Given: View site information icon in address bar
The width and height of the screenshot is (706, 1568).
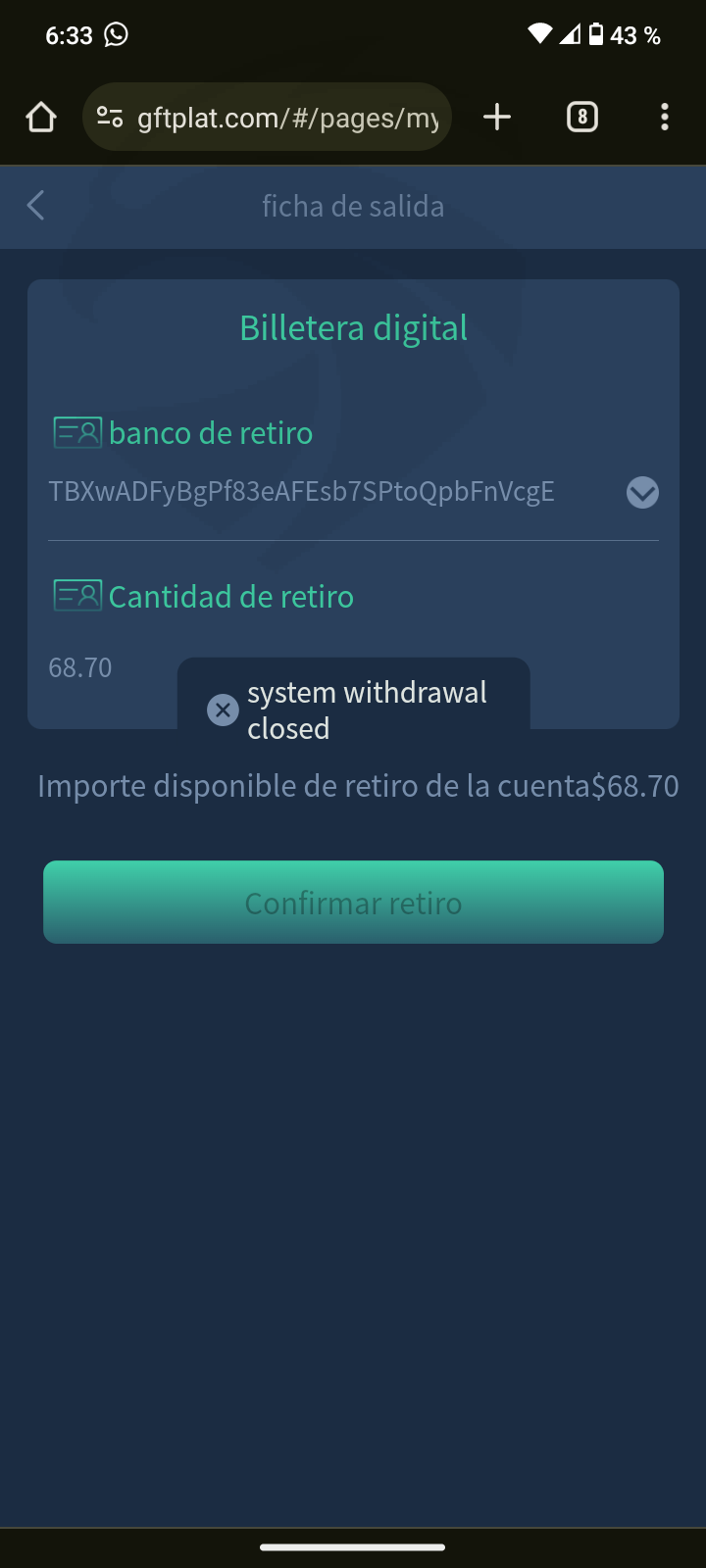Looking at the screenshot, I should point(110,118).
